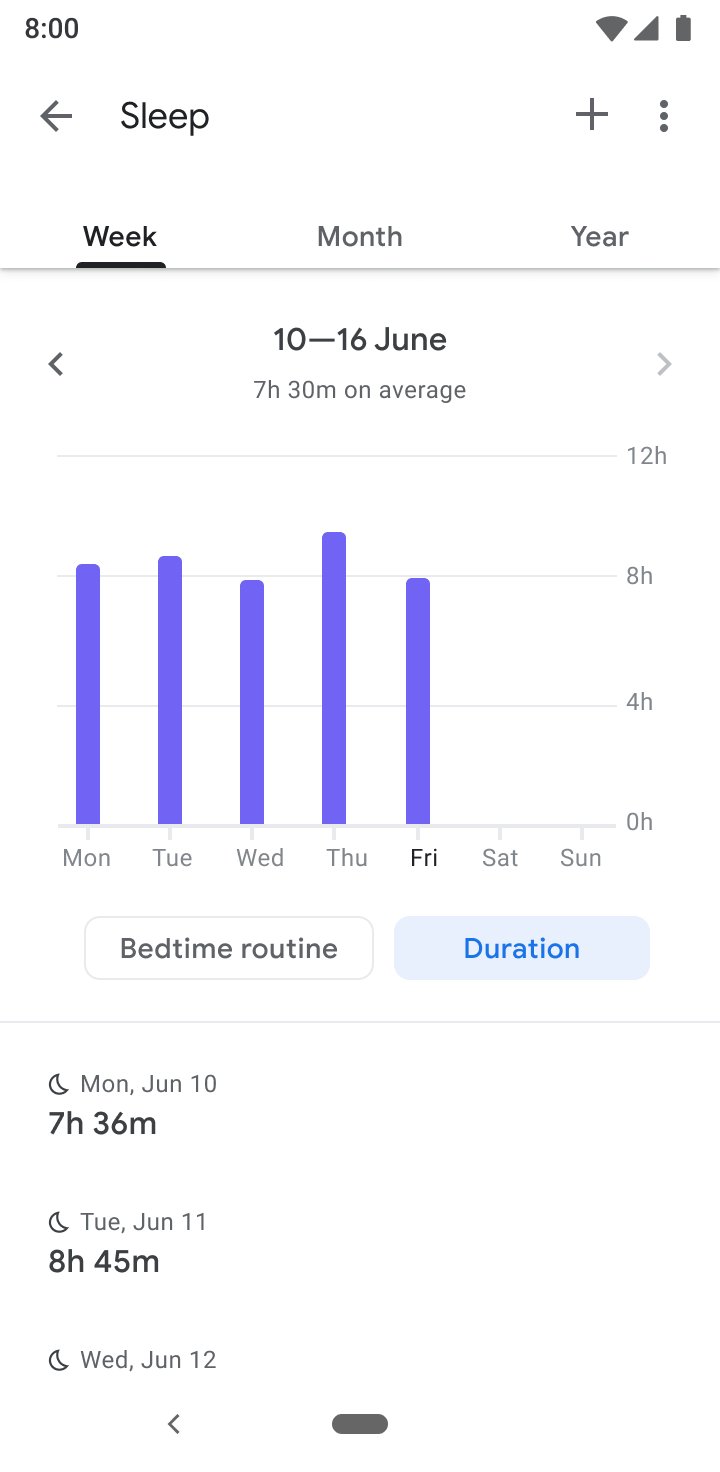
Task: Select the Duration toggle chip
Action: [521, 948]
